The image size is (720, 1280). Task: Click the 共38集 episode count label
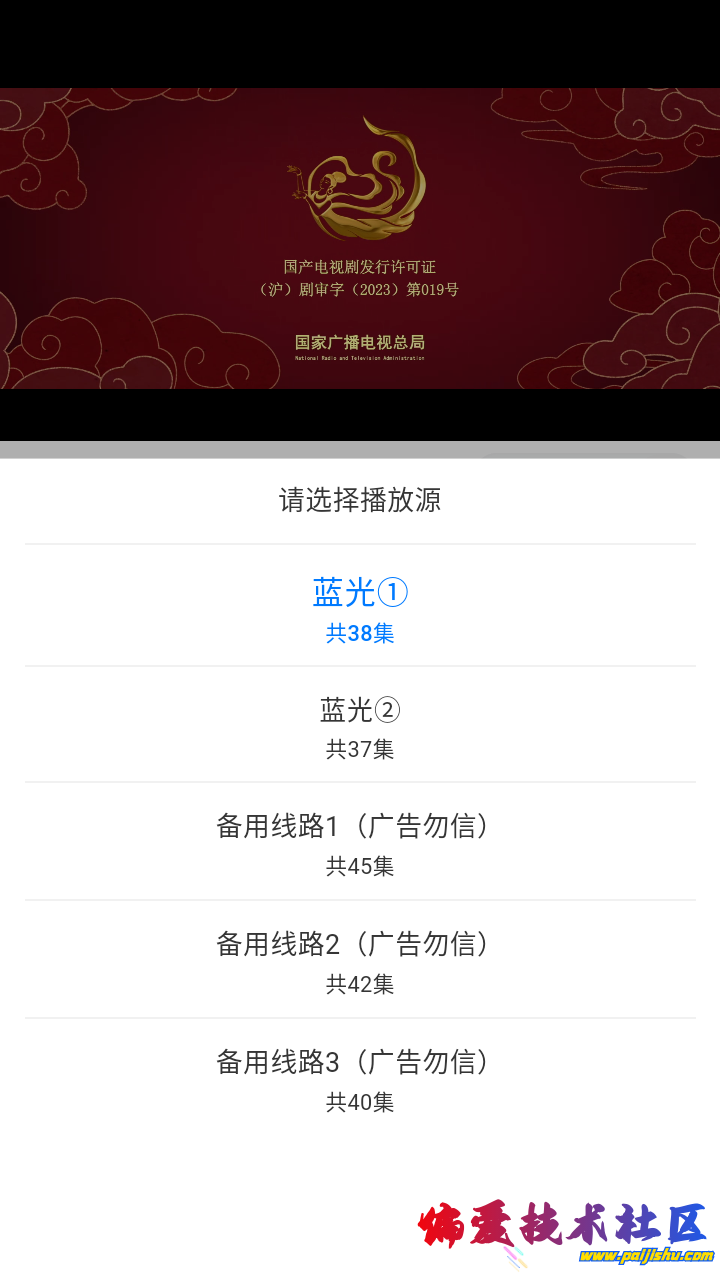[360, 633]
